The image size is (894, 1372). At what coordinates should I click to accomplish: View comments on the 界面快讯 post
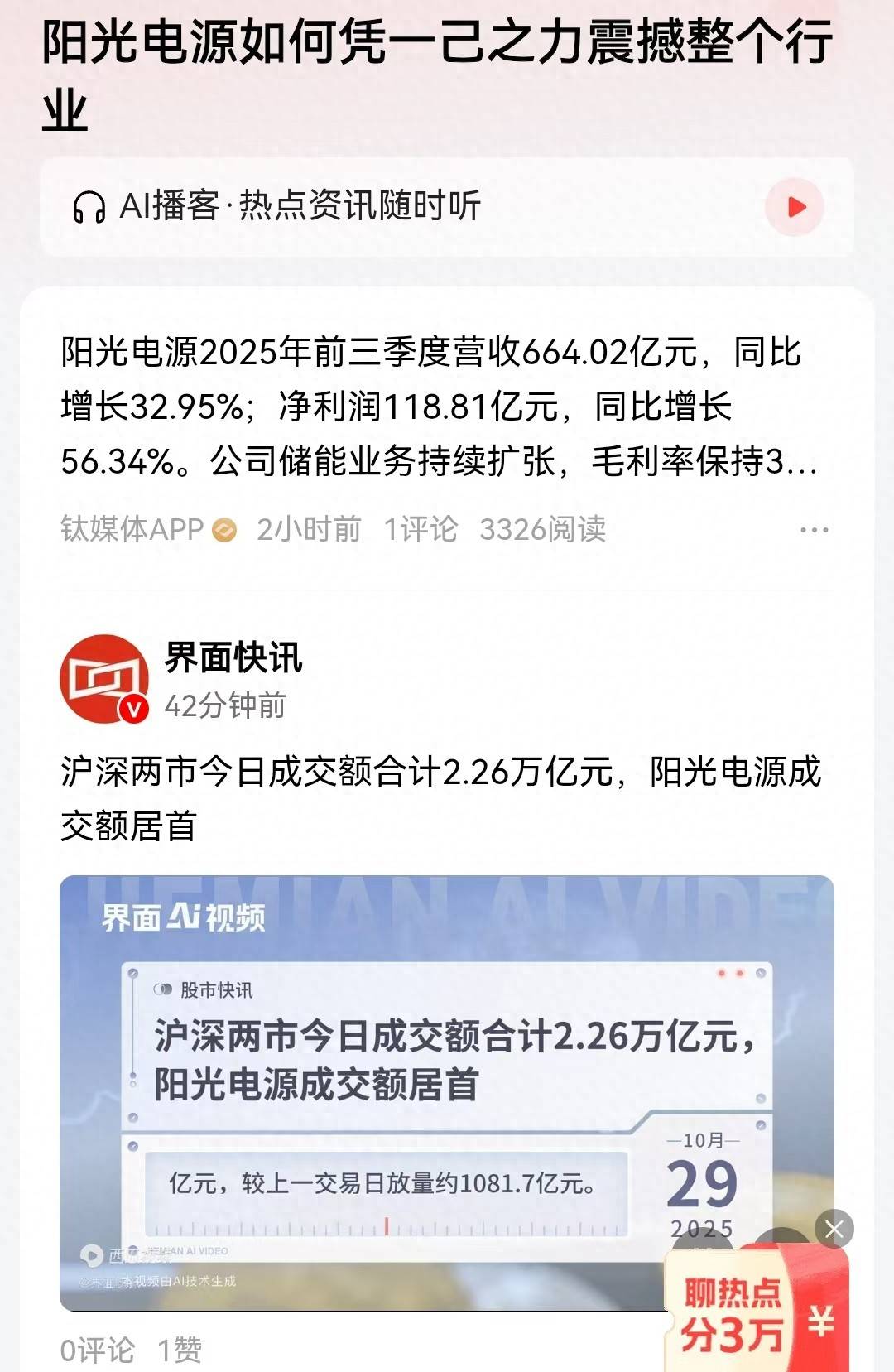98,1350
